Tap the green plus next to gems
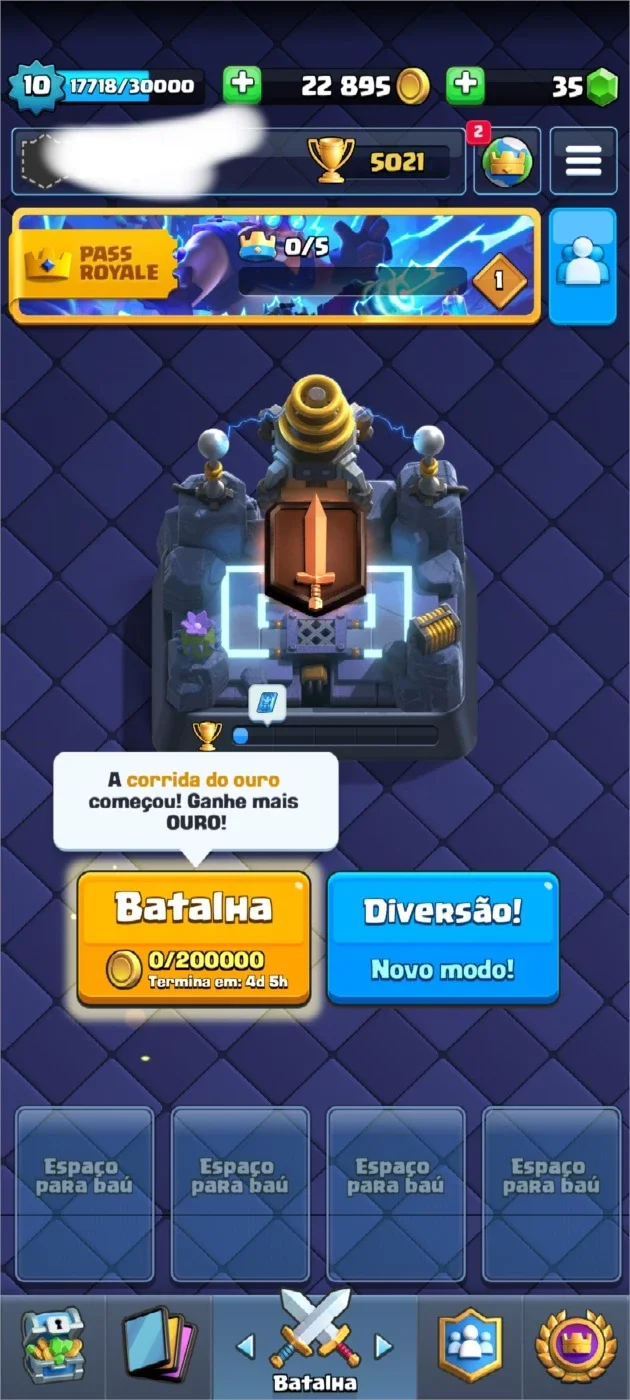The width and height of the screenshot is (630, 1400). [464, 85]
